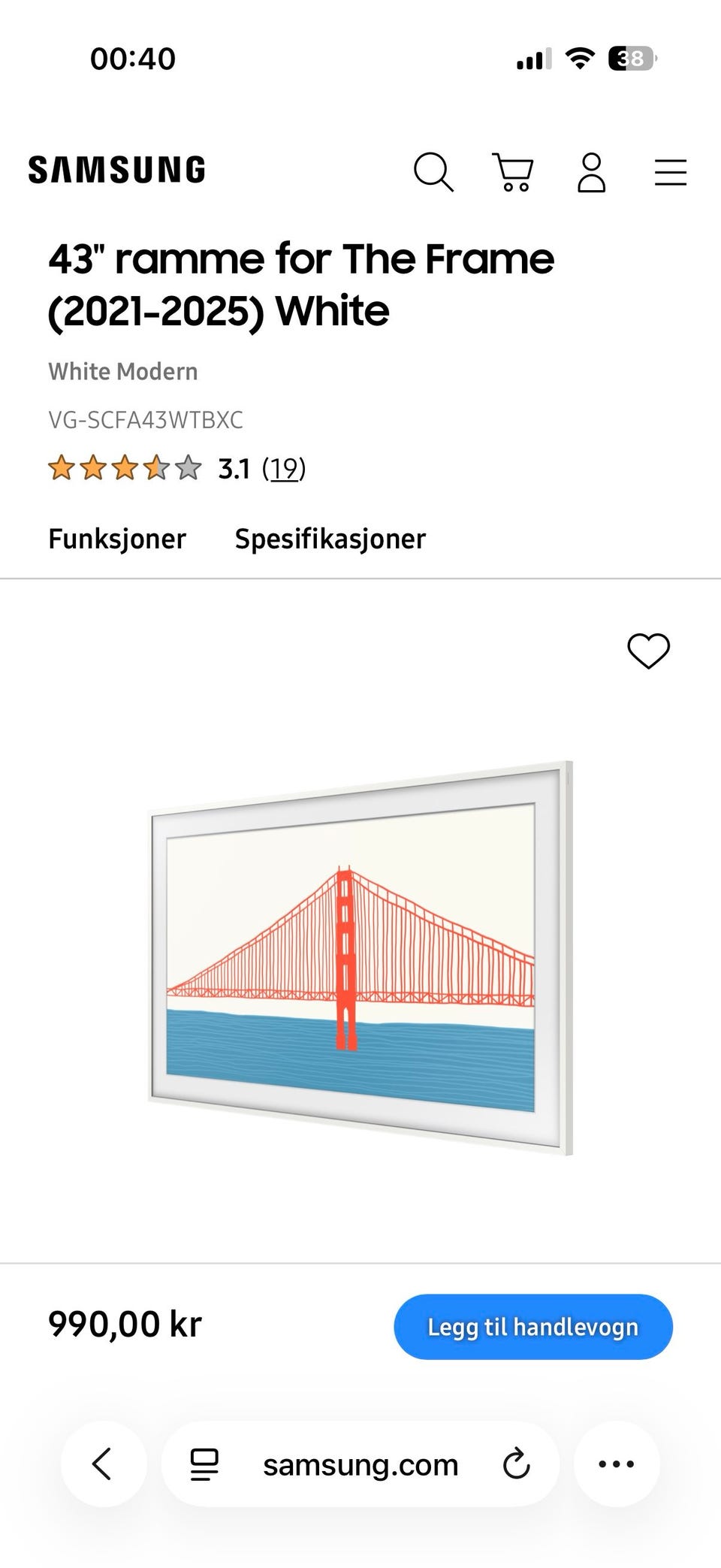Image resolution: width=721 pixels, height=1568 pixels.
Task: Tap the 990,00 kr price label
Action: (x=125, y=1325)
